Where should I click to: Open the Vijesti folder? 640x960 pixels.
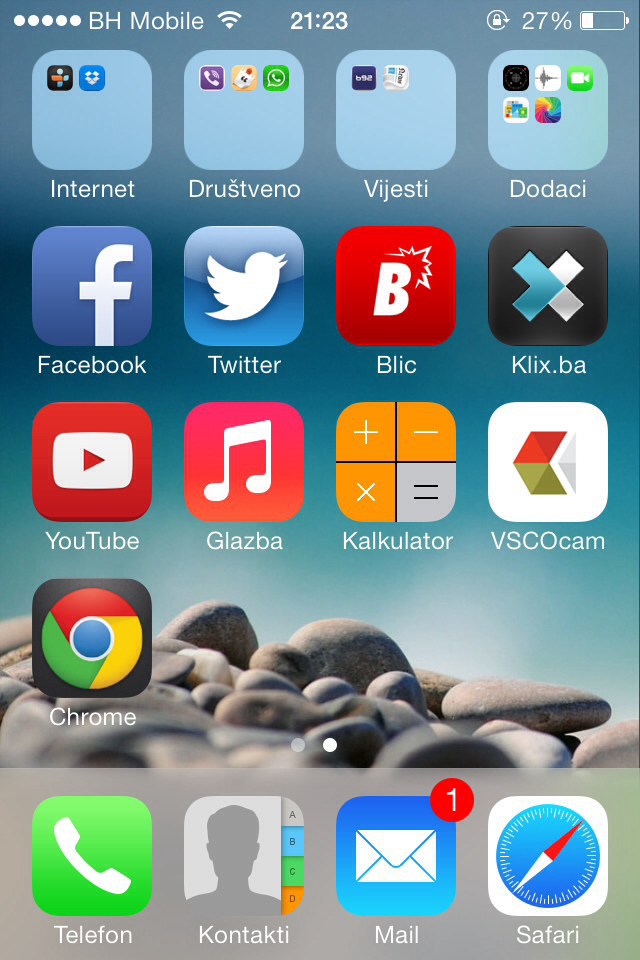396,110
